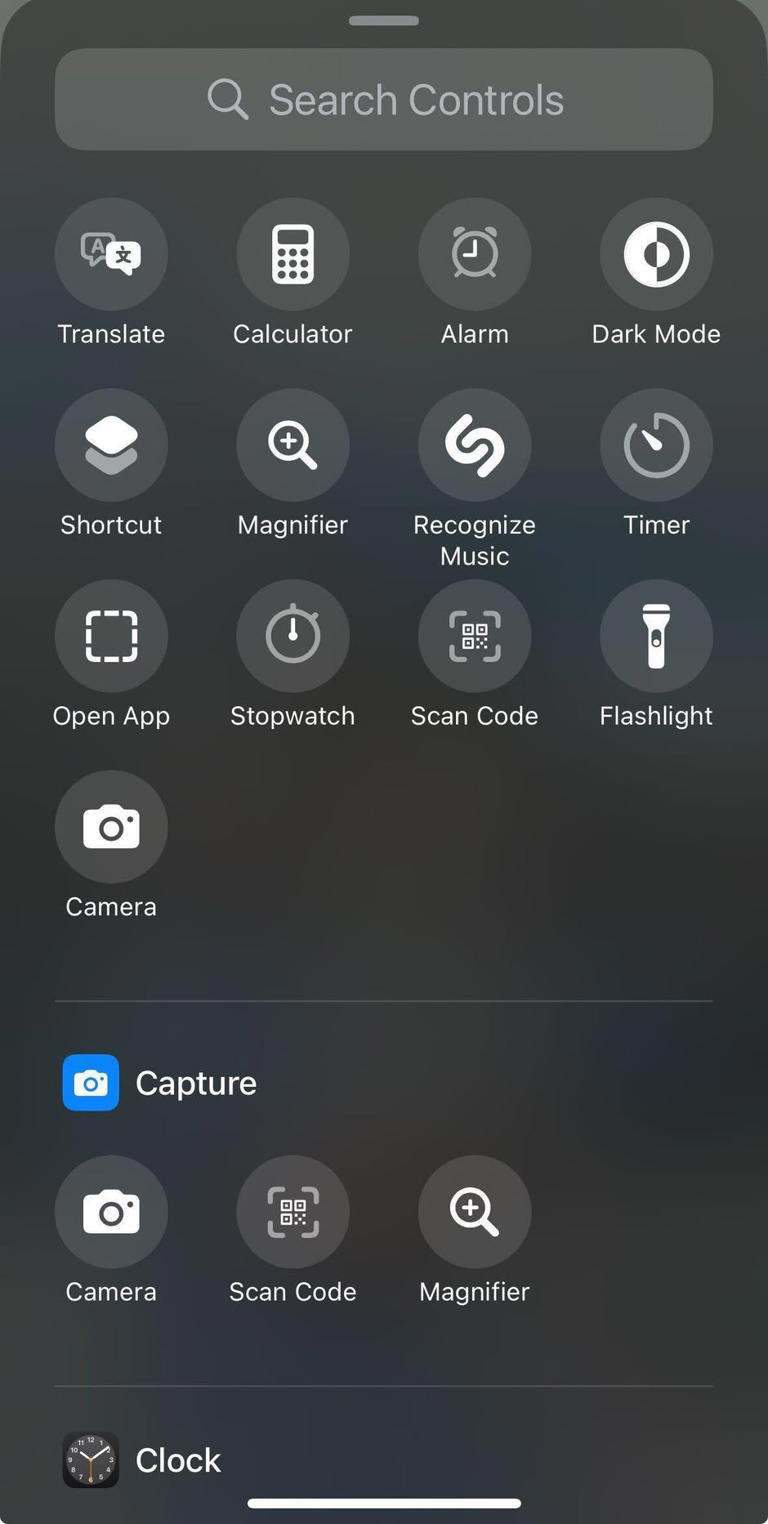Choose the Scan Code control in top grid

(x=474, y=635)
